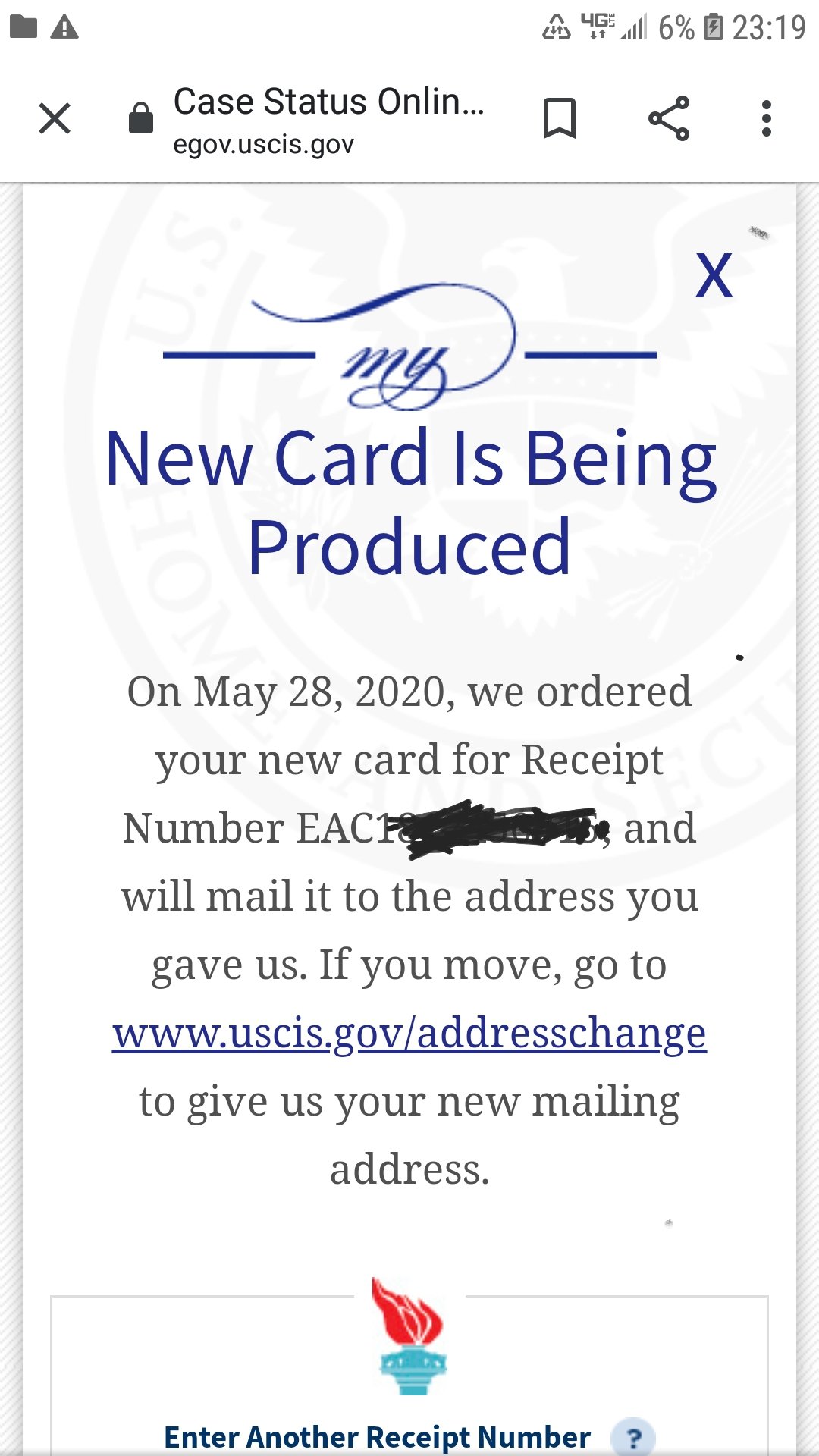819x1456 pixels.
Task: Bookmark this case status page
Action: click(560, 118)
